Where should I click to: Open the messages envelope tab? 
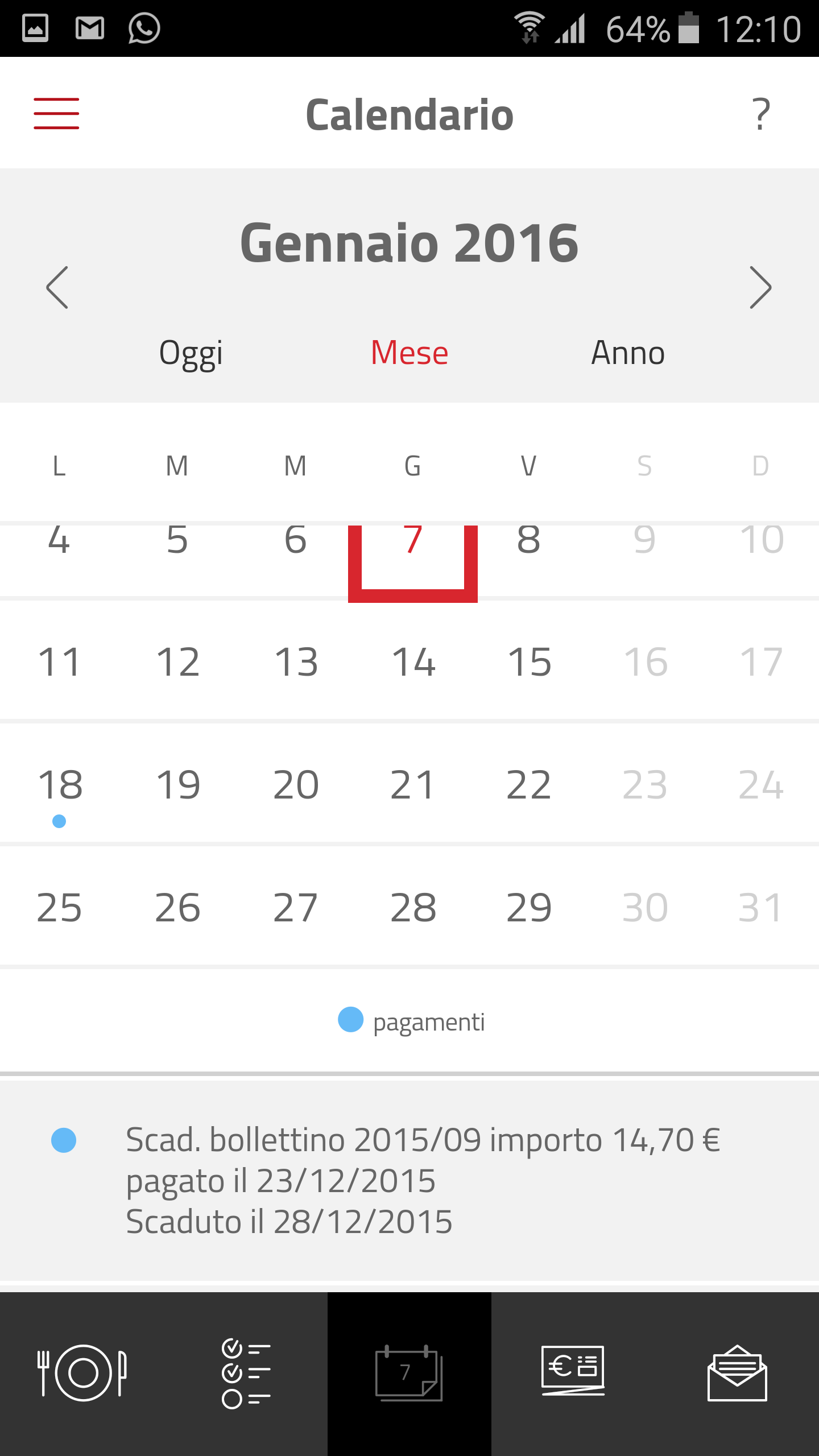737,1373
